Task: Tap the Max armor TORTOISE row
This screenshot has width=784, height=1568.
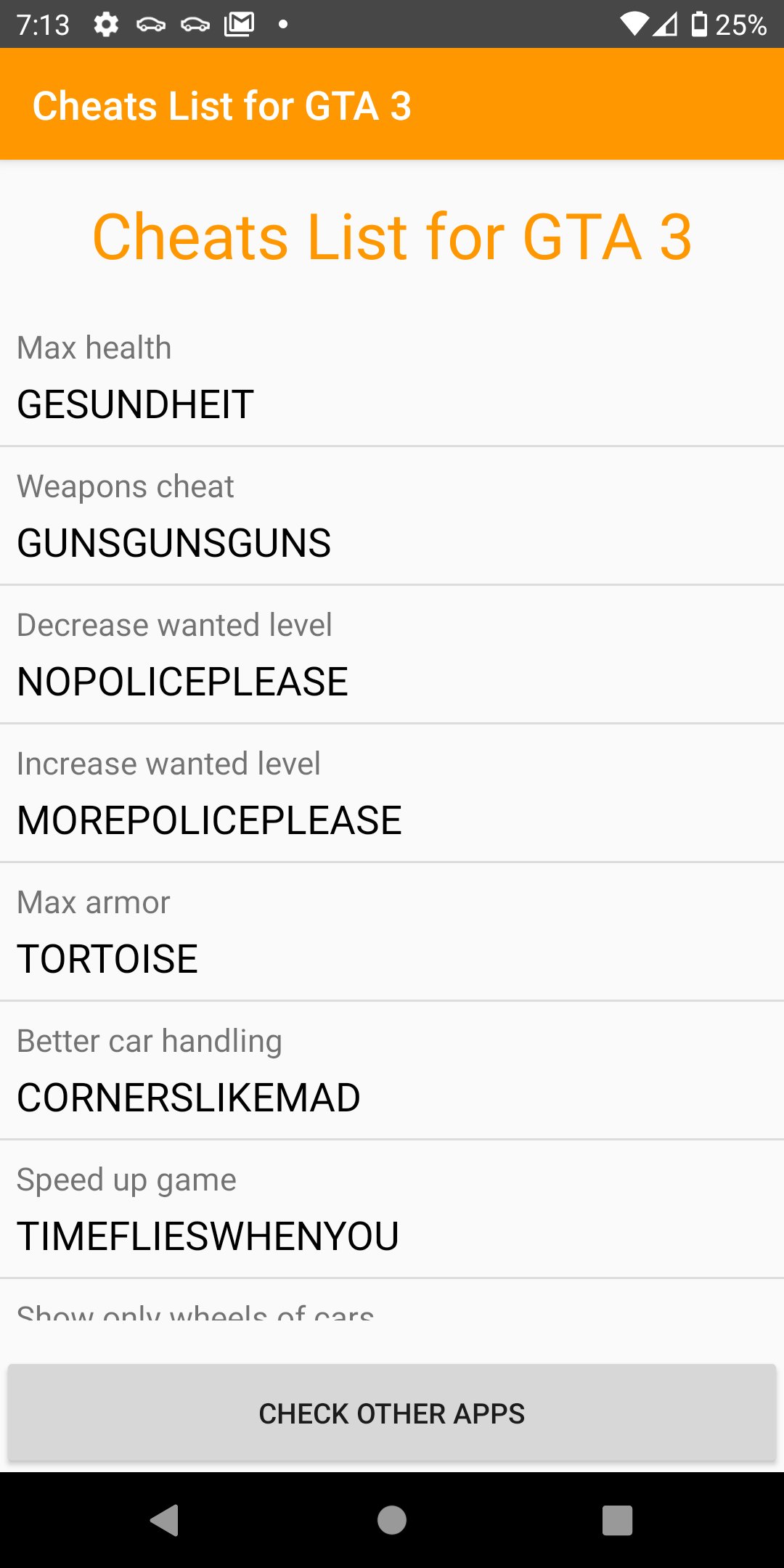Action: coord(392,932)
